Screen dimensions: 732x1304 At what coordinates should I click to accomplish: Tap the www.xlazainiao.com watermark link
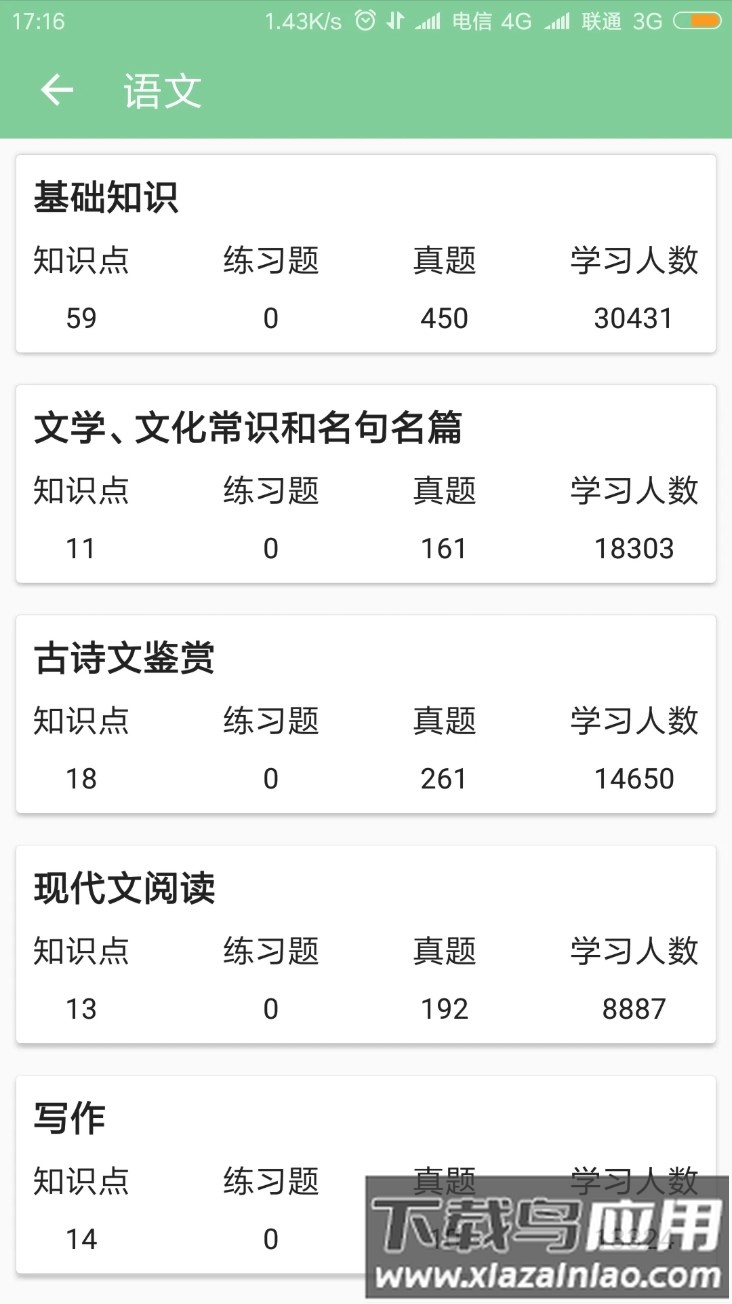[x=546, y=1277]
